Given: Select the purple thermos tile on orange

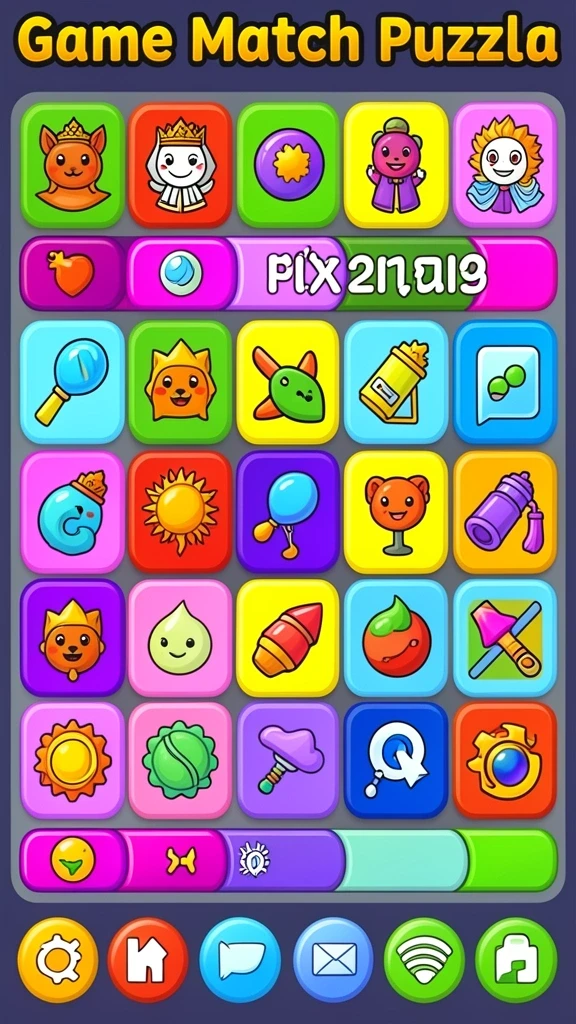Looking at the screenshot, I should click(x=505, y=511).
